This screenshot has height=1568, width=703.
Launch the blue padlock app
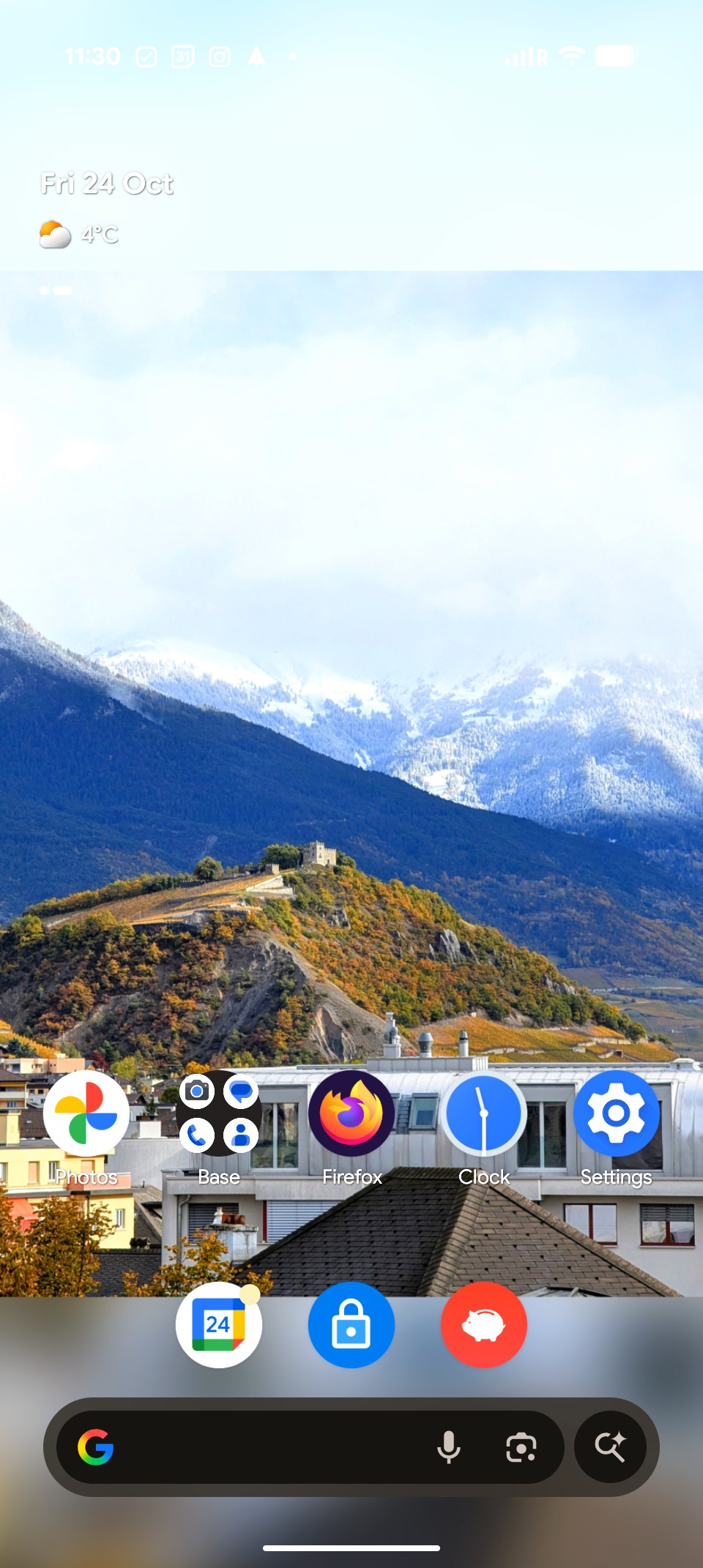tap(351, 1325)
